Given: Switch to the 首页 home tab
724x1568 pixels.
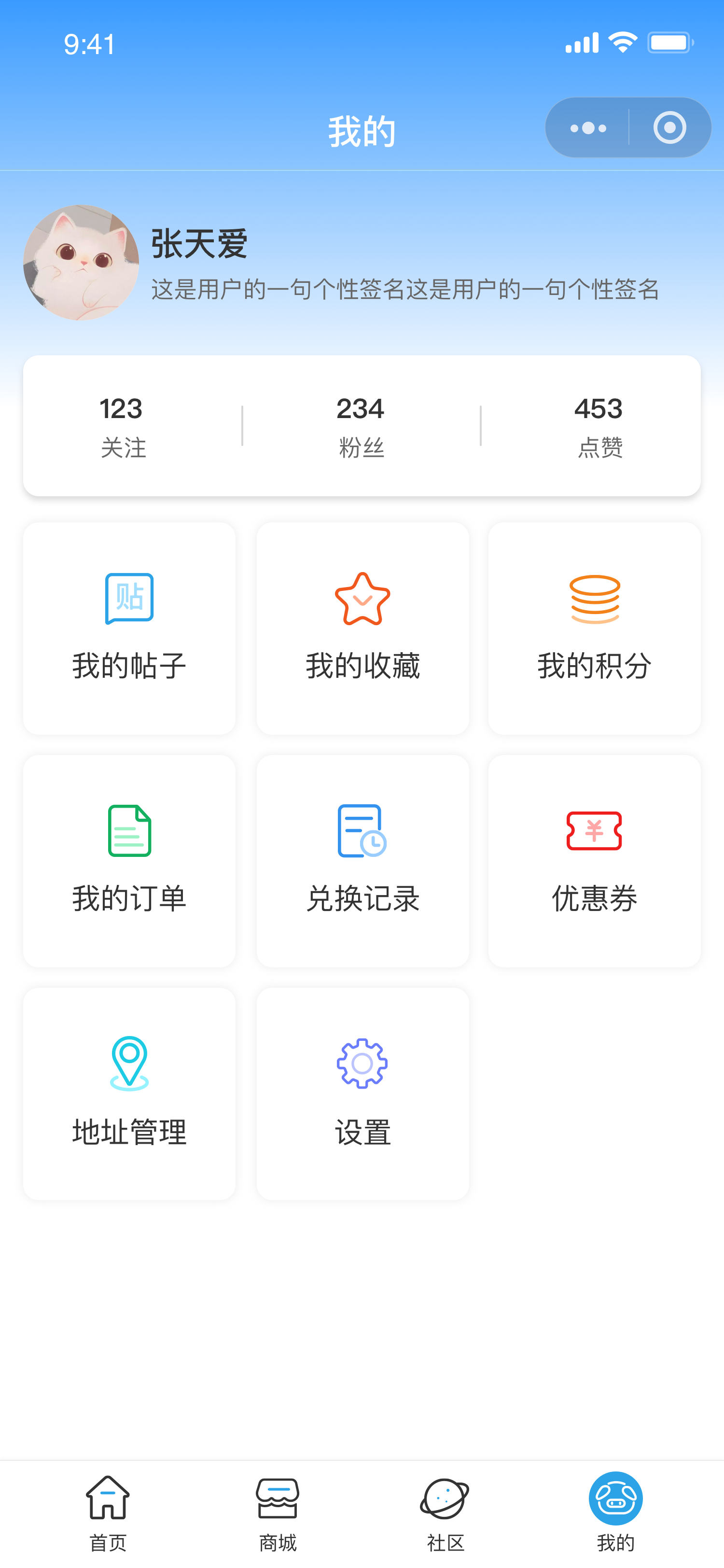Looking at the screenshot, I should pyautogui.click(x=108, y=1512).
